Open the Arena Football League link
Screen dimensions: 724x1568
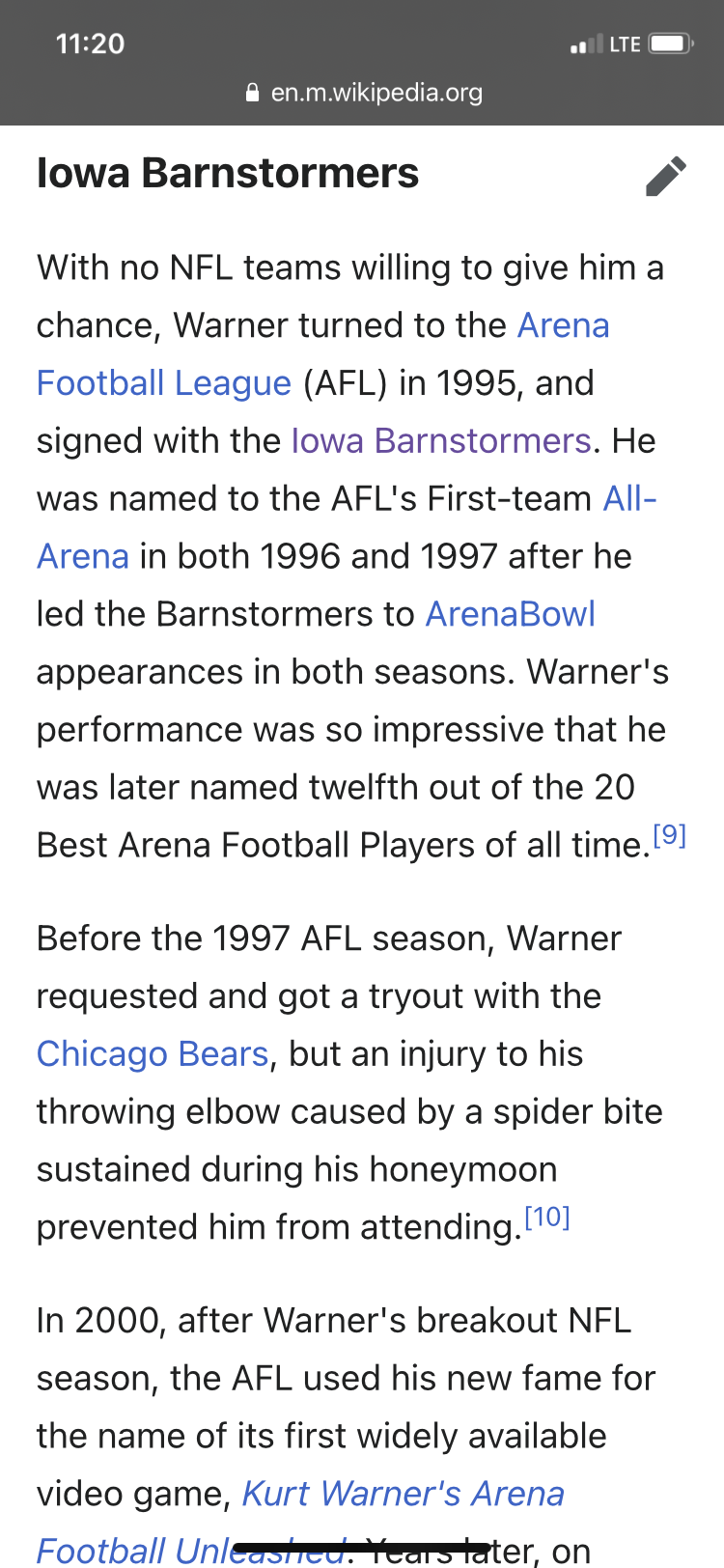pyautogui.click(x=164, y=383)
